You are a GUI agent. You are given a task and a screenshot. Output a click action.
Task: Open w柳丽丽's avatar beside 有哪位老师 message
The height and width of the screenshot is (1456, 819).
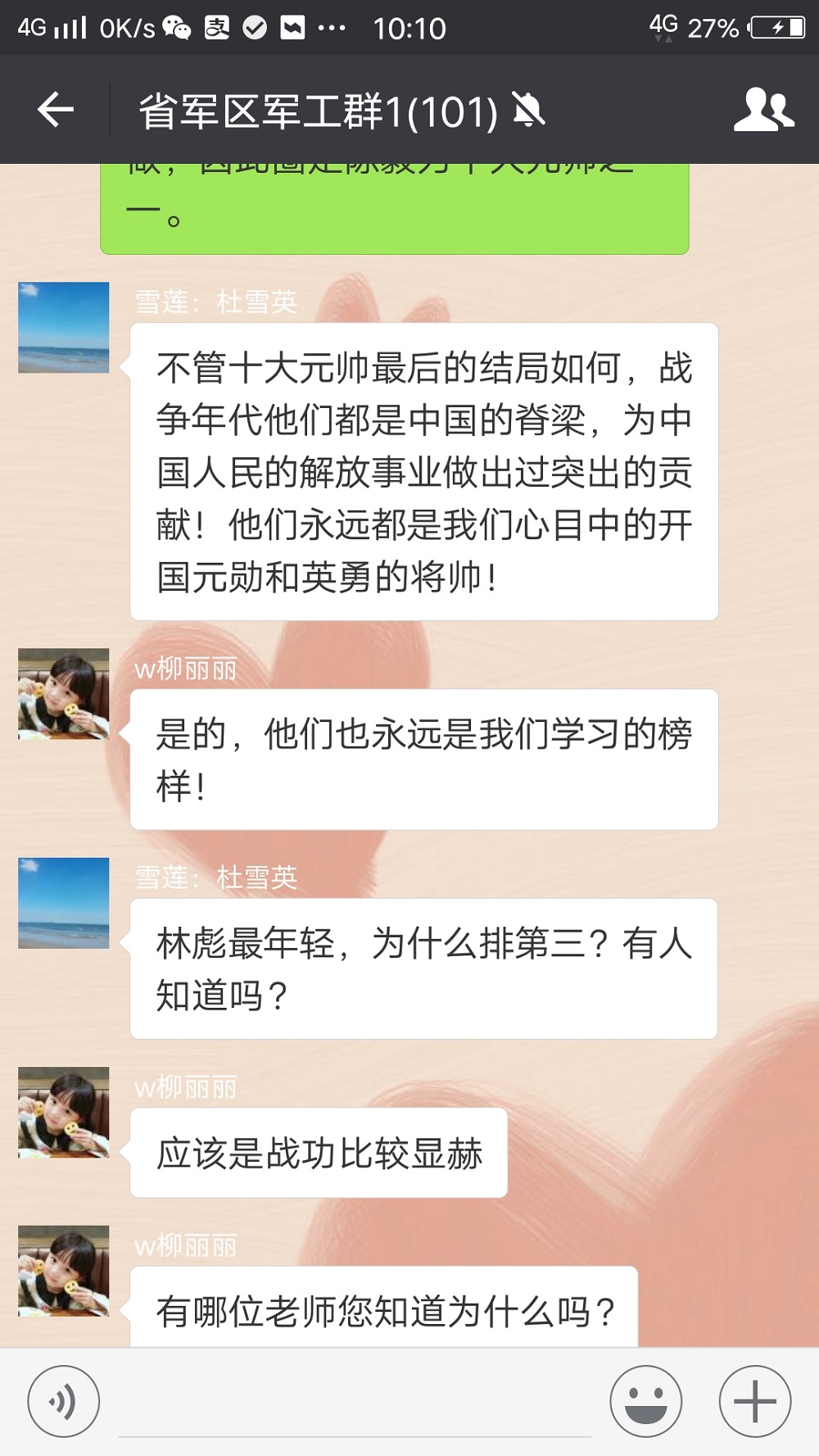(x=64, y=1271)
